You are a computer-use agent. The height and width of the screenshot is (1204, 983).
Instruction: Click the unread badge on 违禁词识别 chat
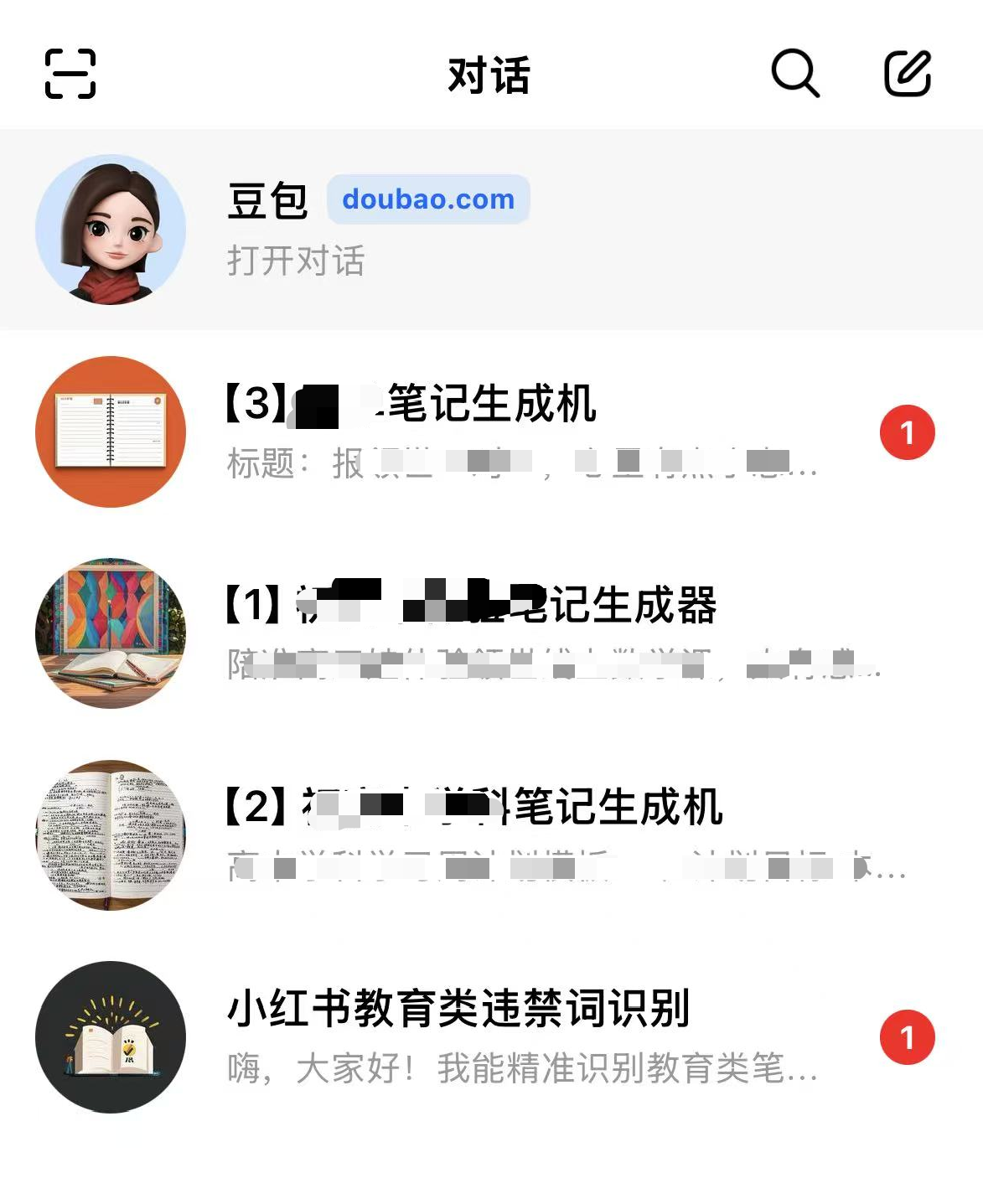[x=908, y=1036]
